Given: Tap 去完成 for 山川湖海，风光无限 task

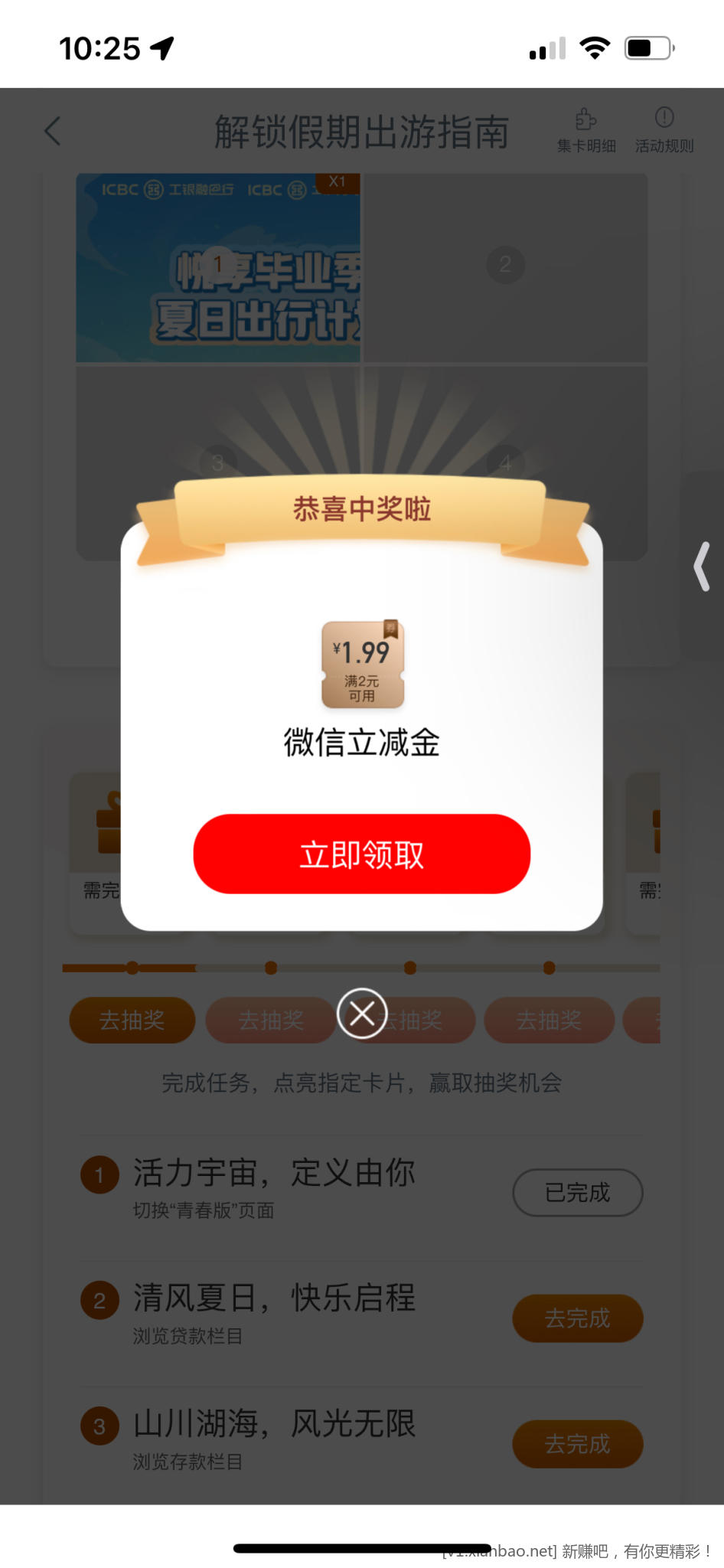Looking at the screenshot, I should click(577, 1443).
